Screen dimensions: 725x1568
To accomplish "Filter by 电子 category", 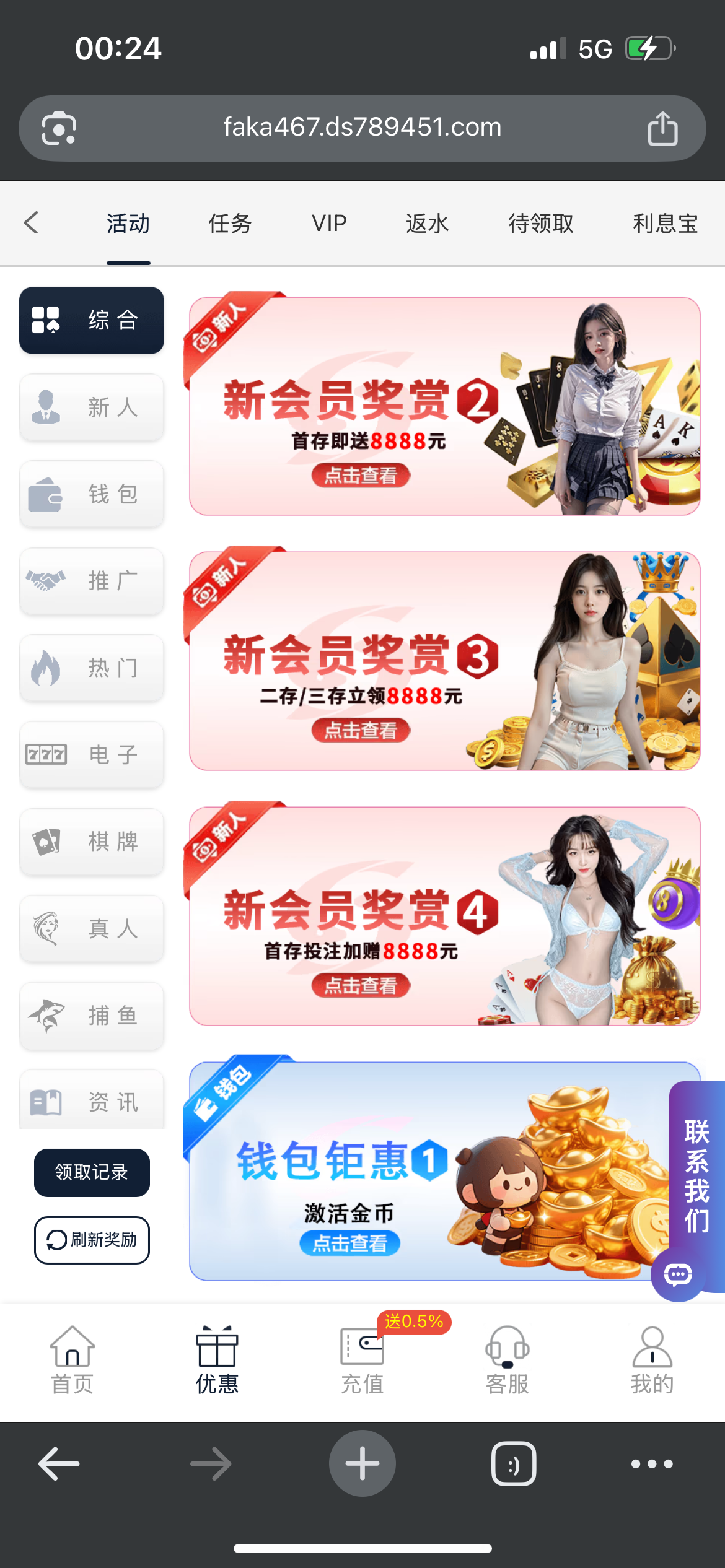I will (92, 755).
